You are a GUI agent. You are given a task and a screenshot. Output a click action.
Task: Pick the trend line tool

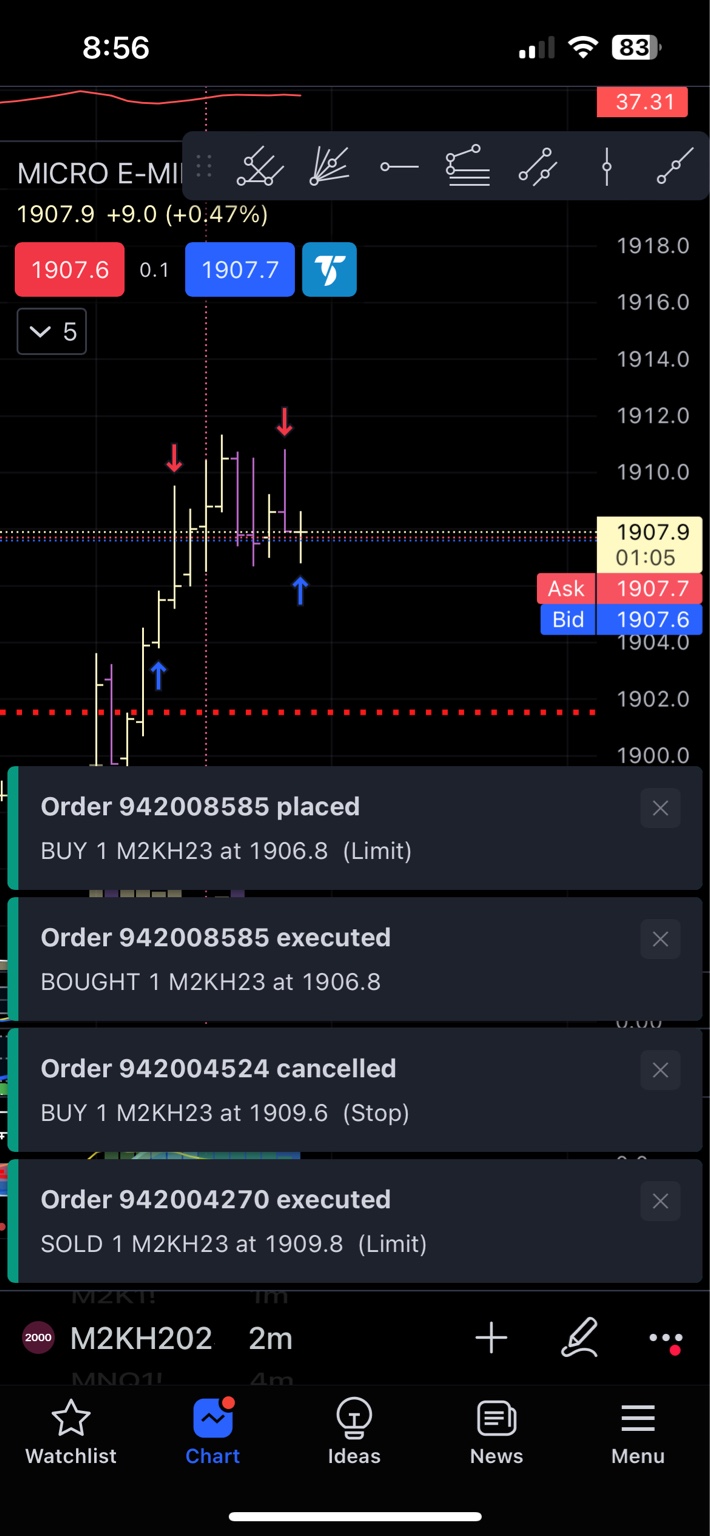coord(675,166)
